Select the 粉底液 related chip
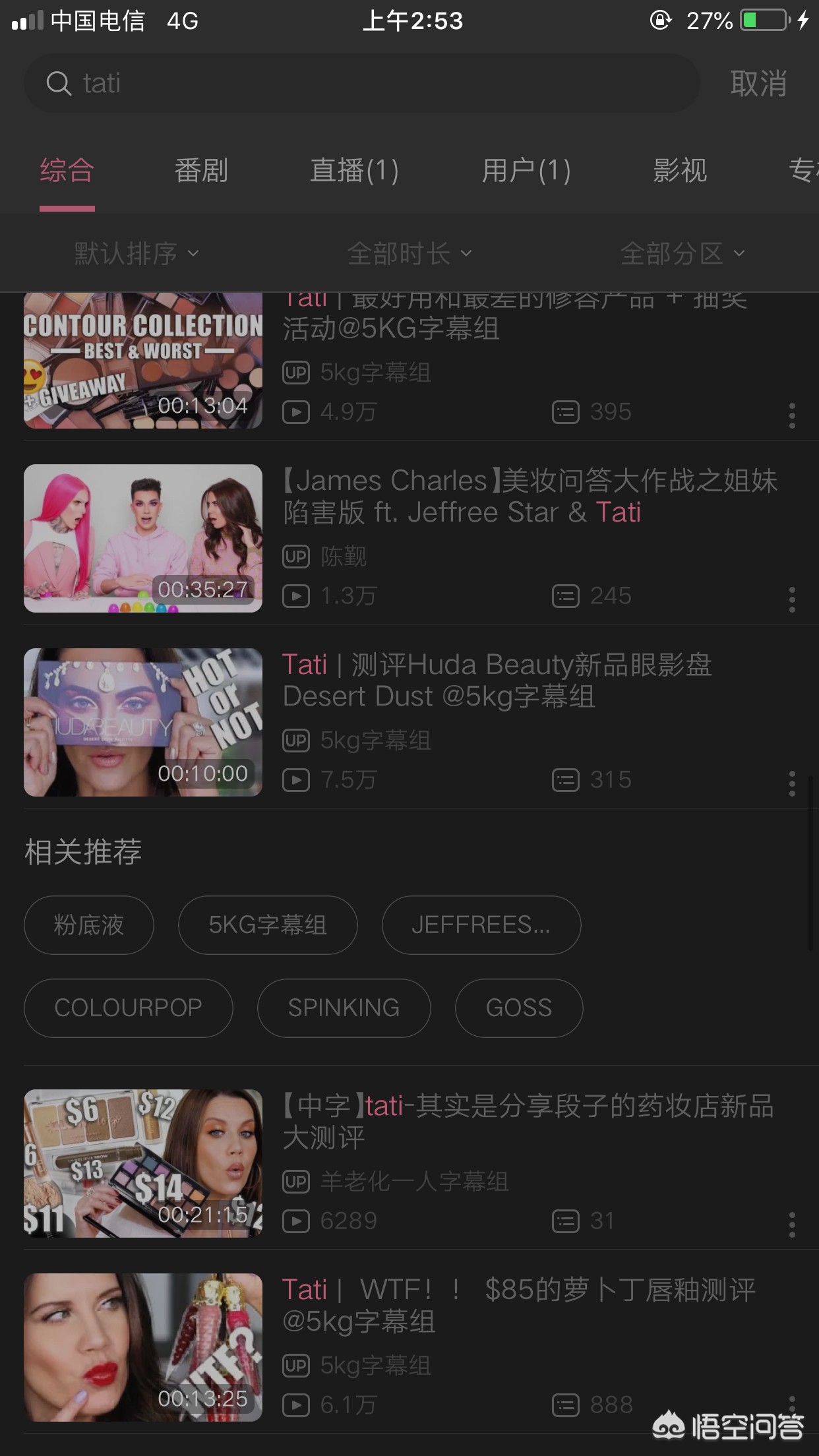Image resolution: width=819 pixels, height=1456 pixels. point(89,925)
